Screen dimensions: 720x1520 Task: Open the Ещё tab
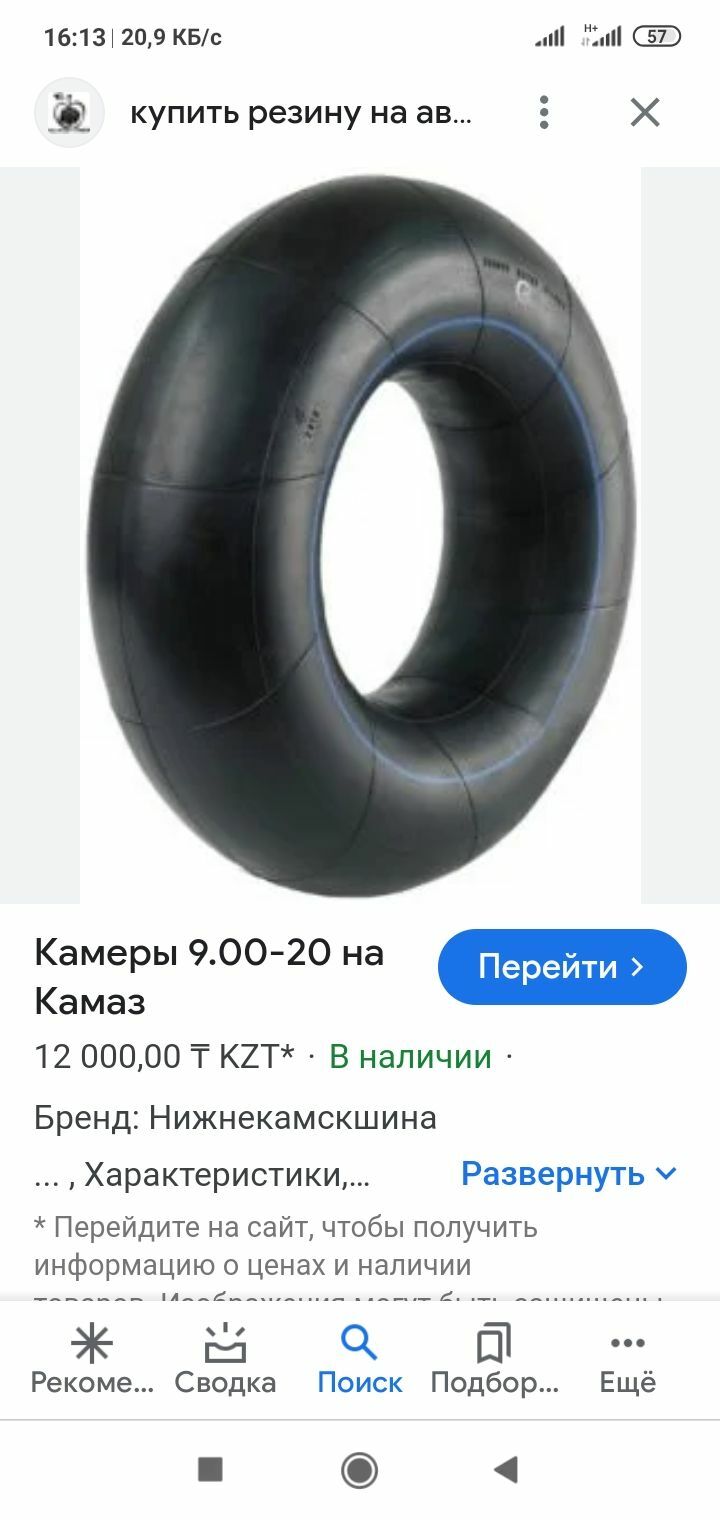click(x=627, y=1360)
